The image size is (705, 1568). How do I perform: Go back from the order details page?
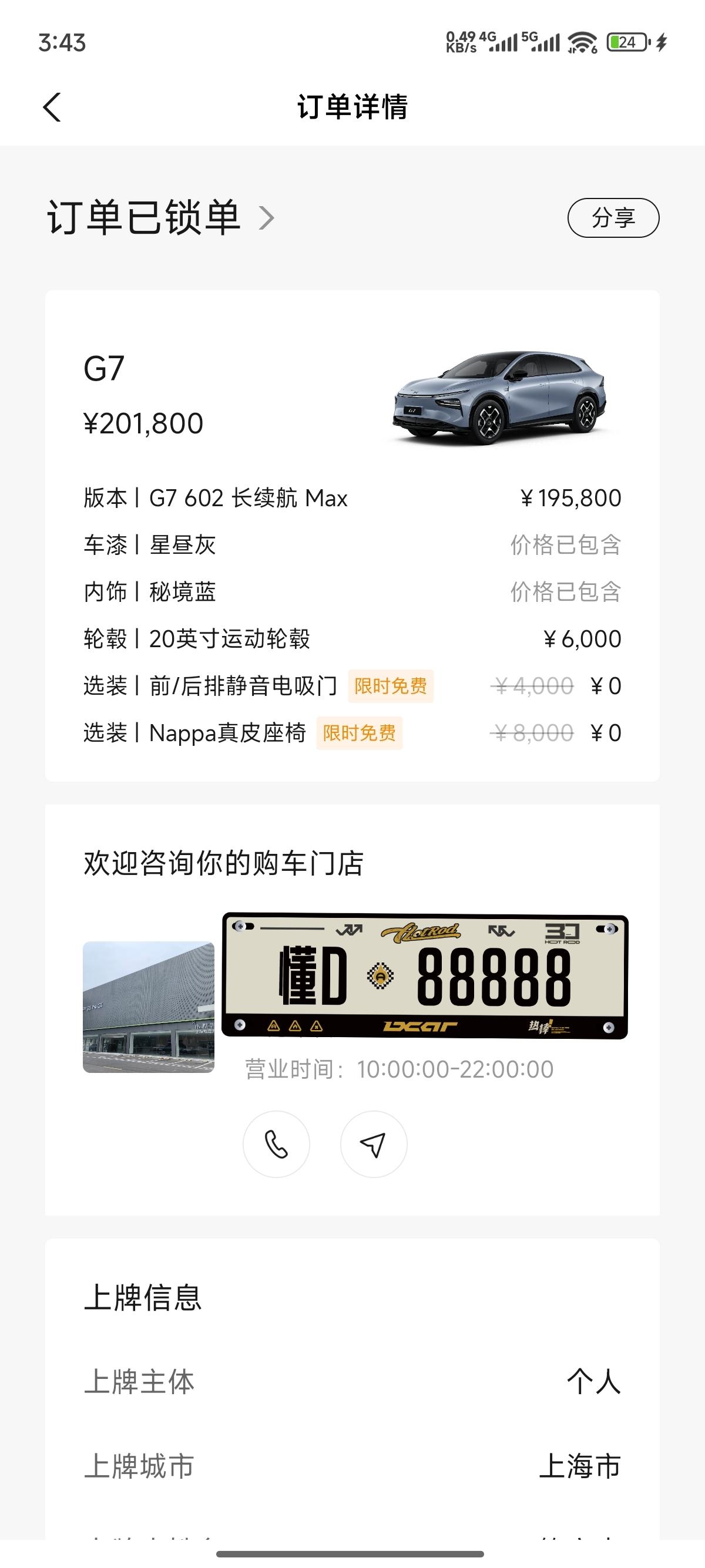52,107
